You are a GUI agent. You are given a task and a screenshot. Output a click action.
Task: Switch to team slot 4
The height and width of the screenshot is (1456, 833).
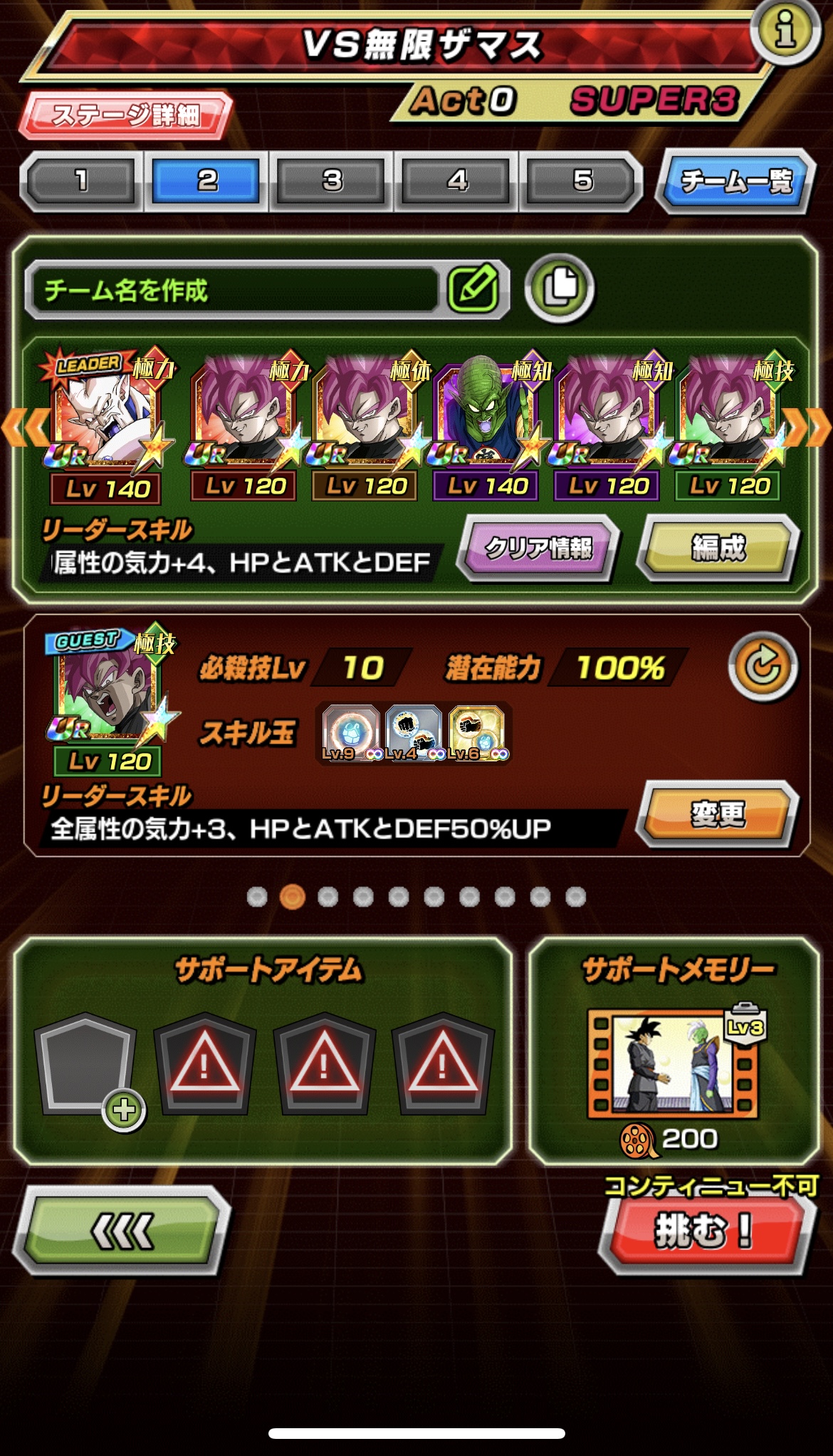(x=457, y=181)
